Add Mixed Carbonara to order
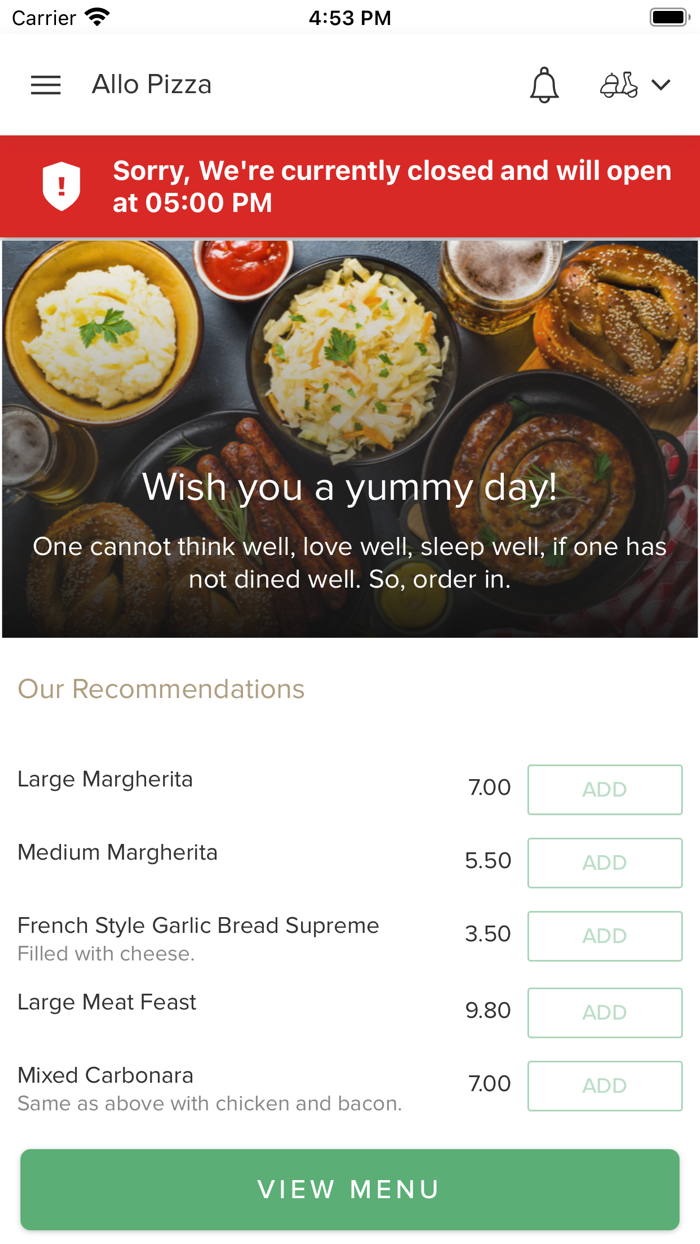700x1244 pixels. tap(605, 1086)
